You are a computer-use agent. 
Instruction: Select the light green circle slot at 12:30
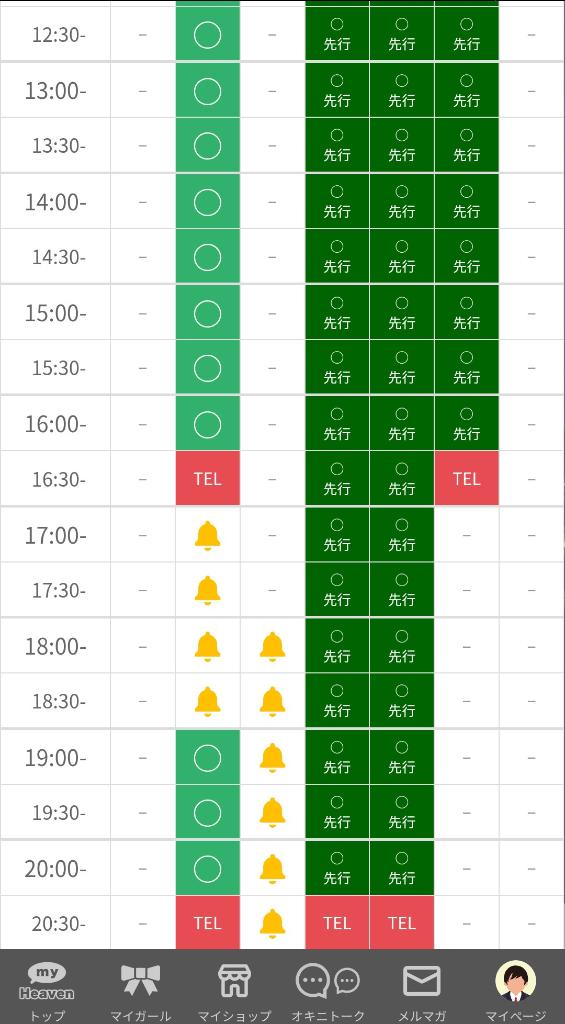(x=208, y=35)
